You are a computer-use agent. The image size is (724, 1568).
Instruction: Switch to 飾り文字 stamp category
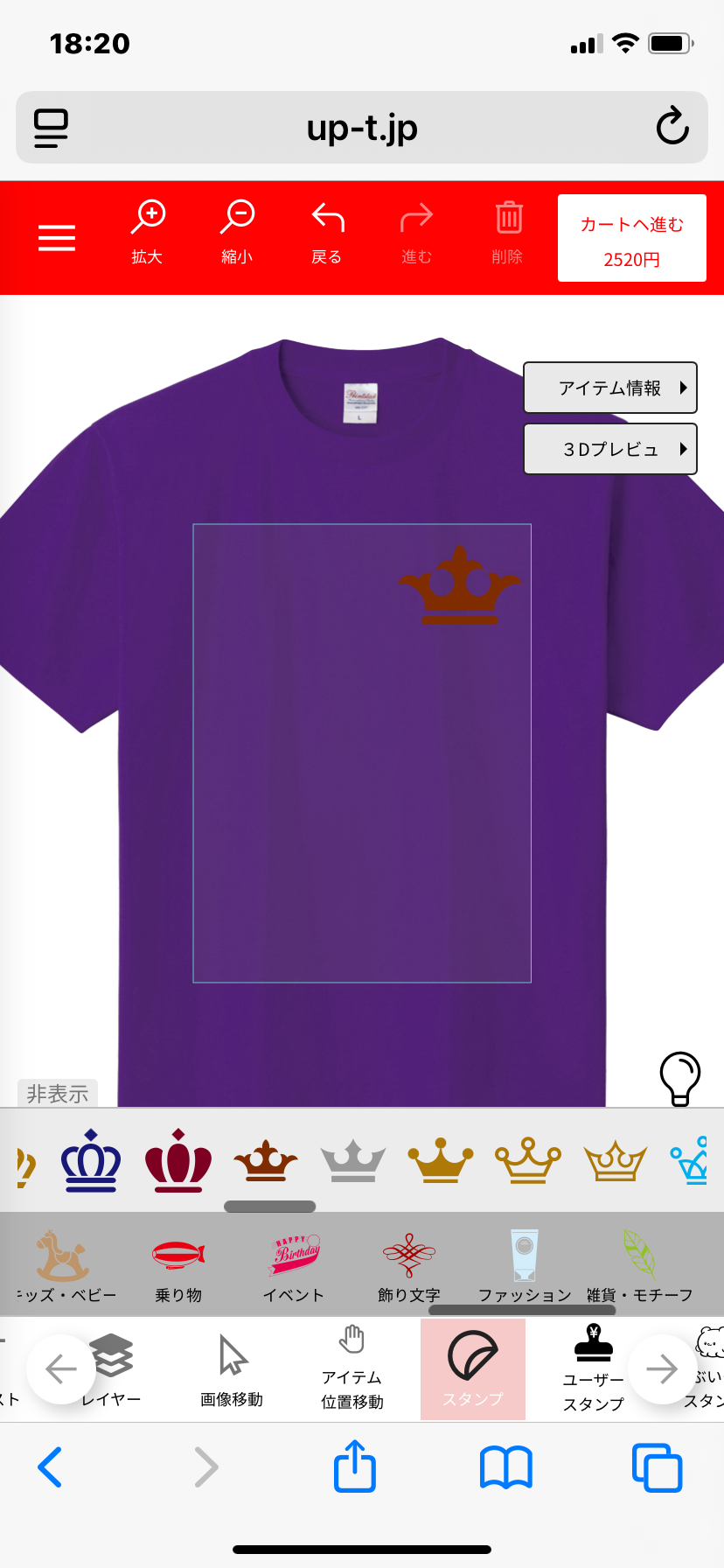point(408,1265)
